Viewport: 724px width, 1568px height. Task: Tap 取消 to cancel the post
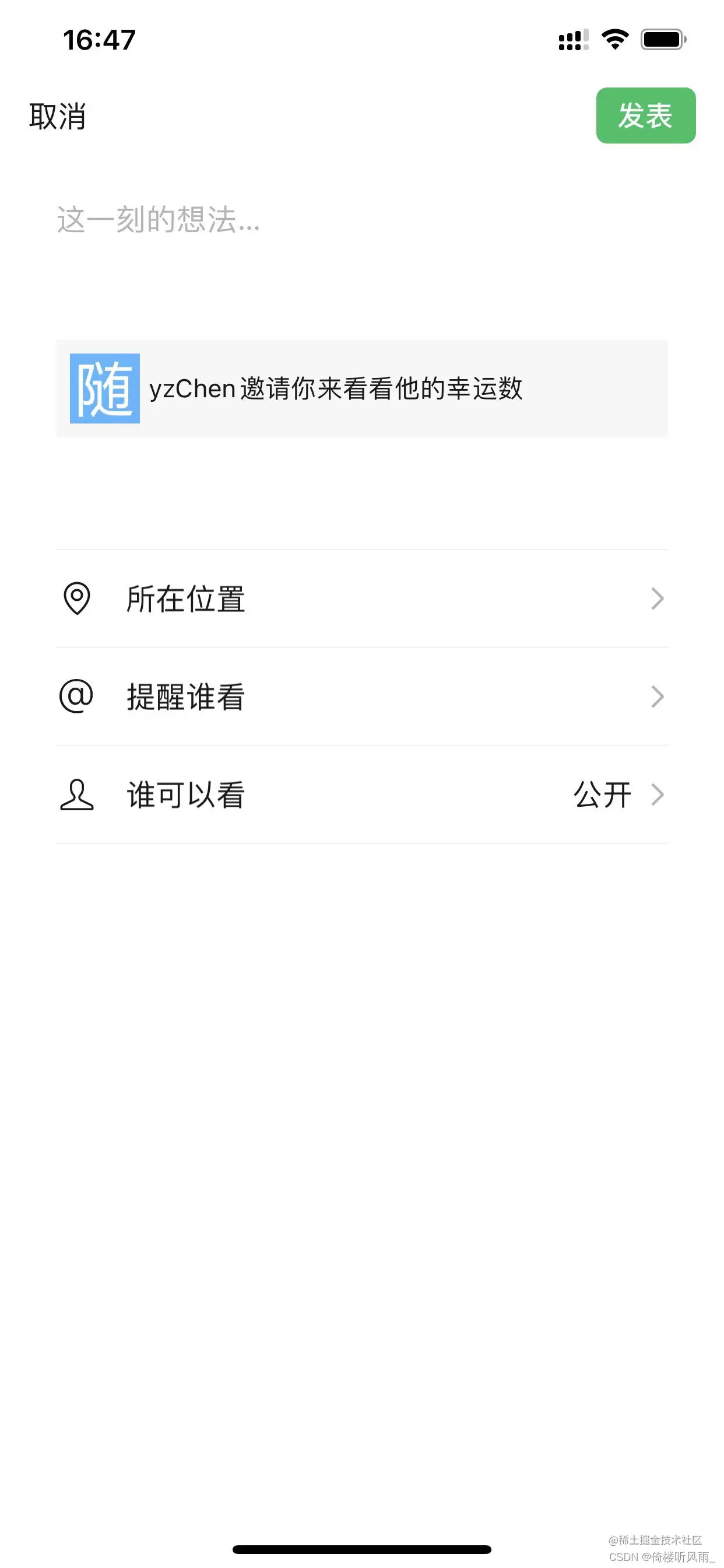click(57, 116)
